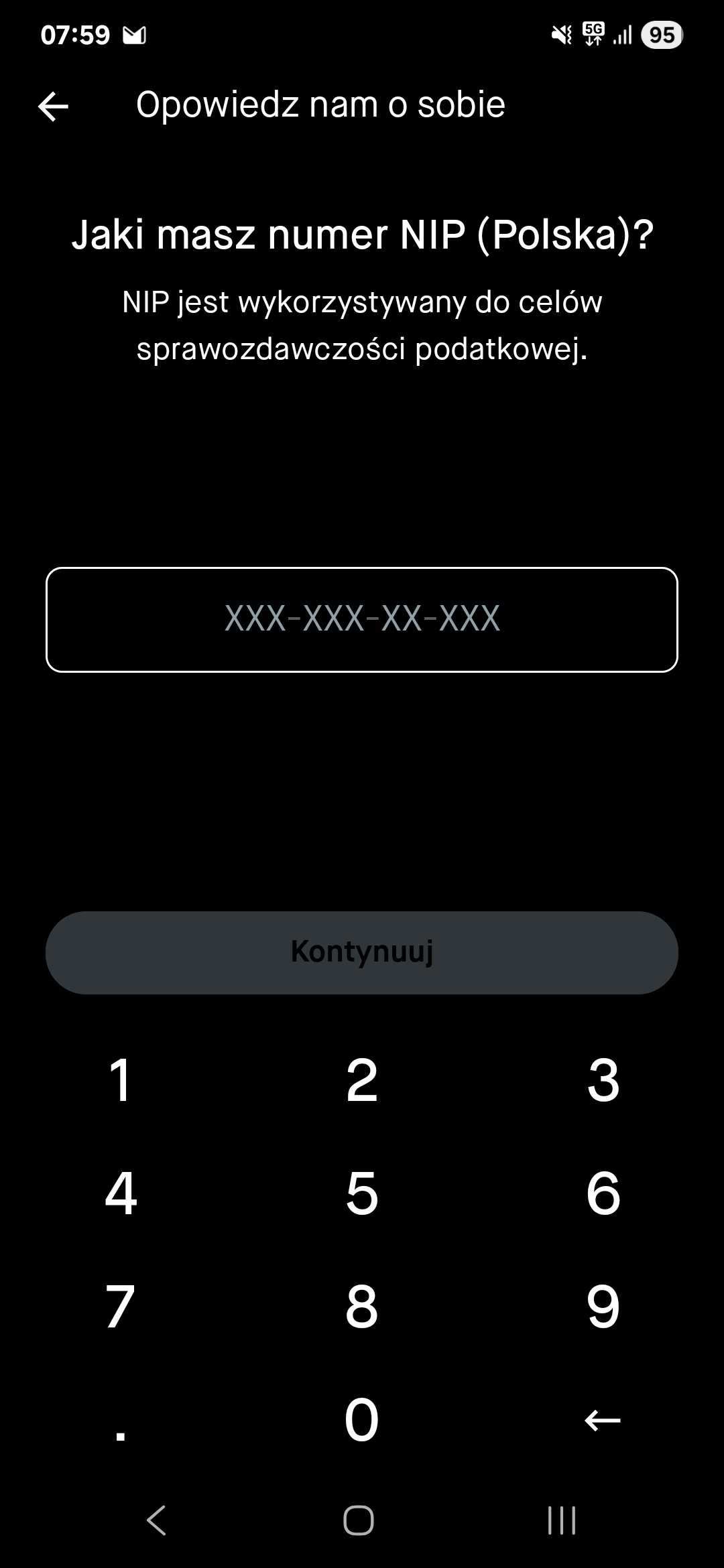Enter digit 6 on the keypad

603,1193
